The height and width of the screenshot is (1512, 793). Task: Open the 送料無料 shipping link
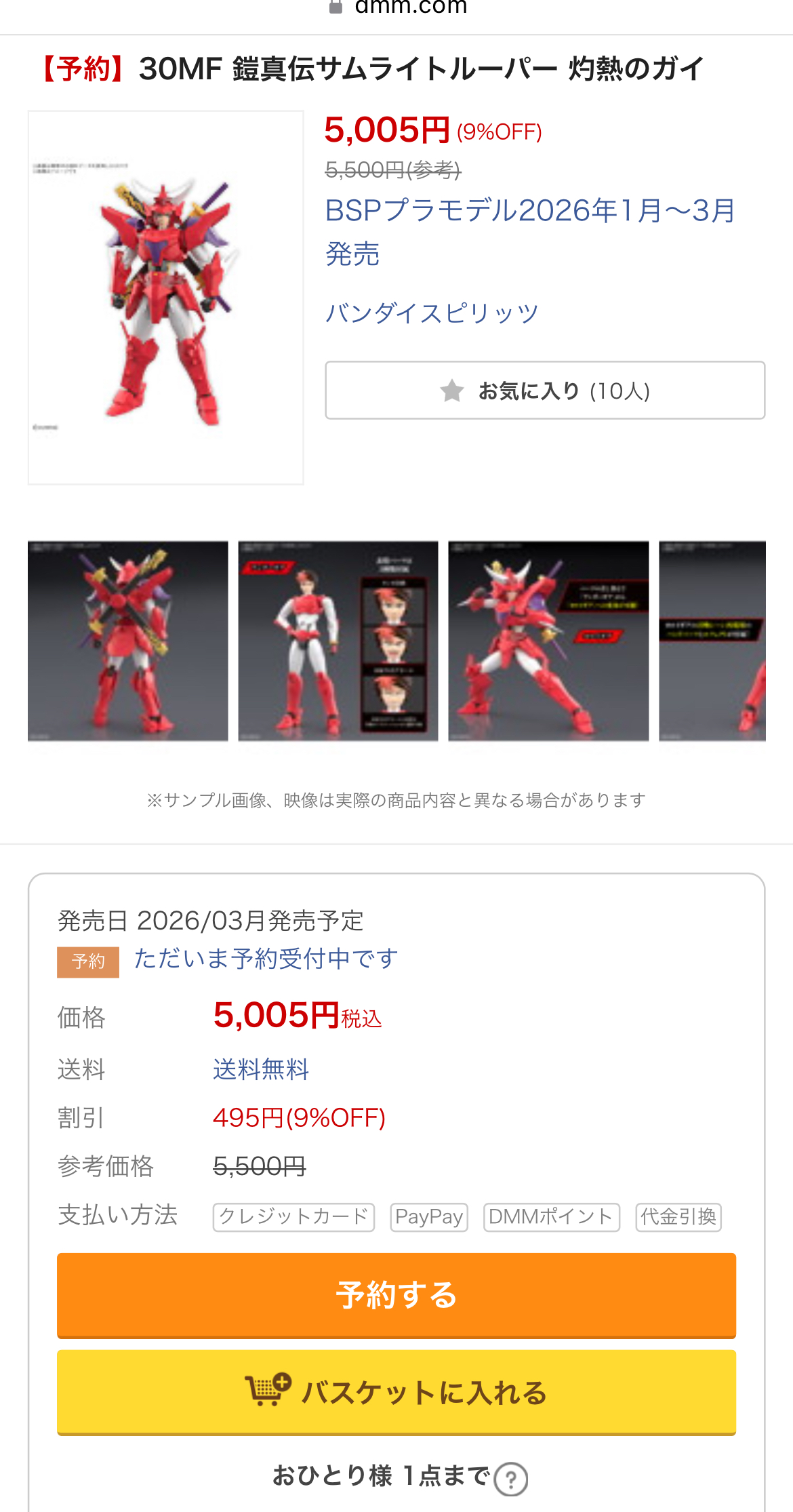click(261, 1069)
